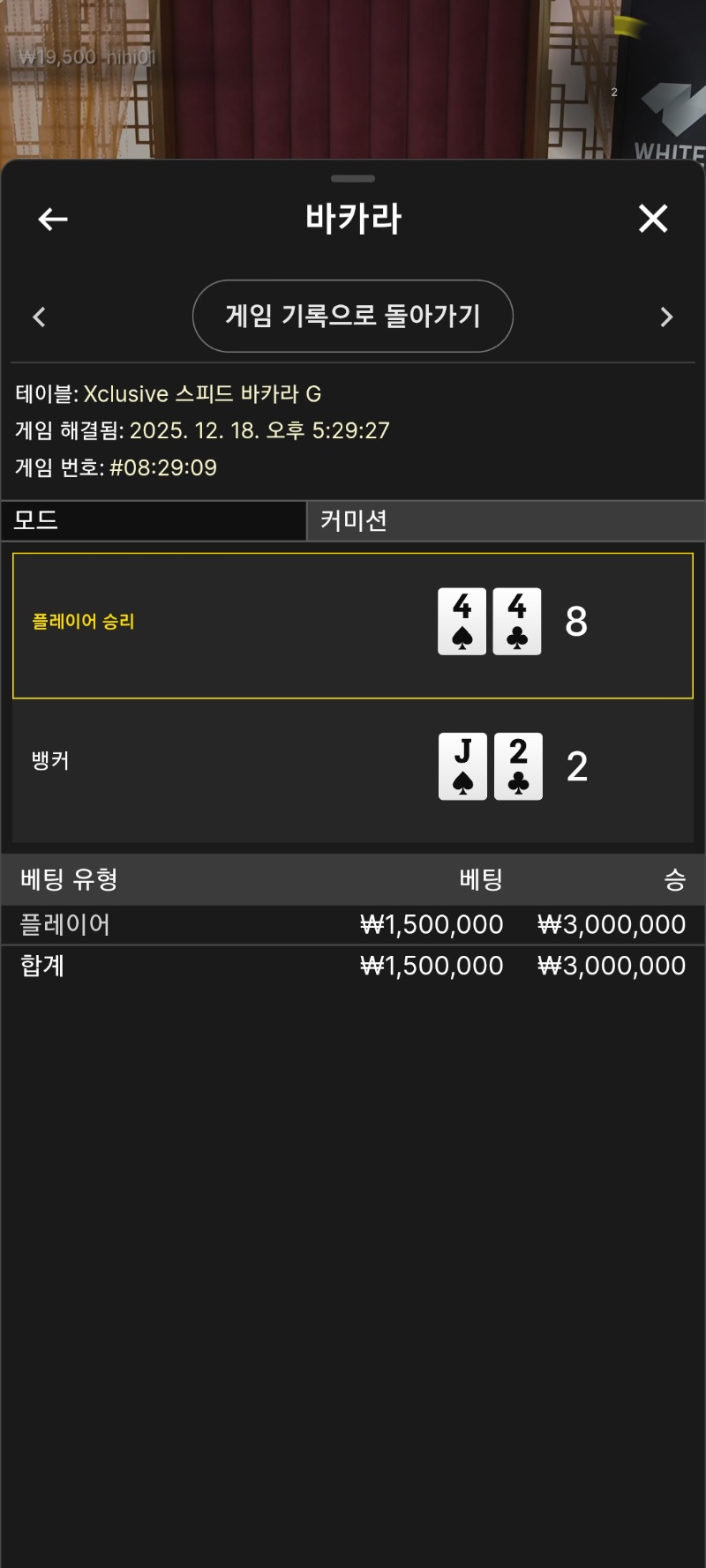706x1568 pixels.
Task: Tap 게임 기록으로 돌아가기 button
Action: click(x=353, y=316)
